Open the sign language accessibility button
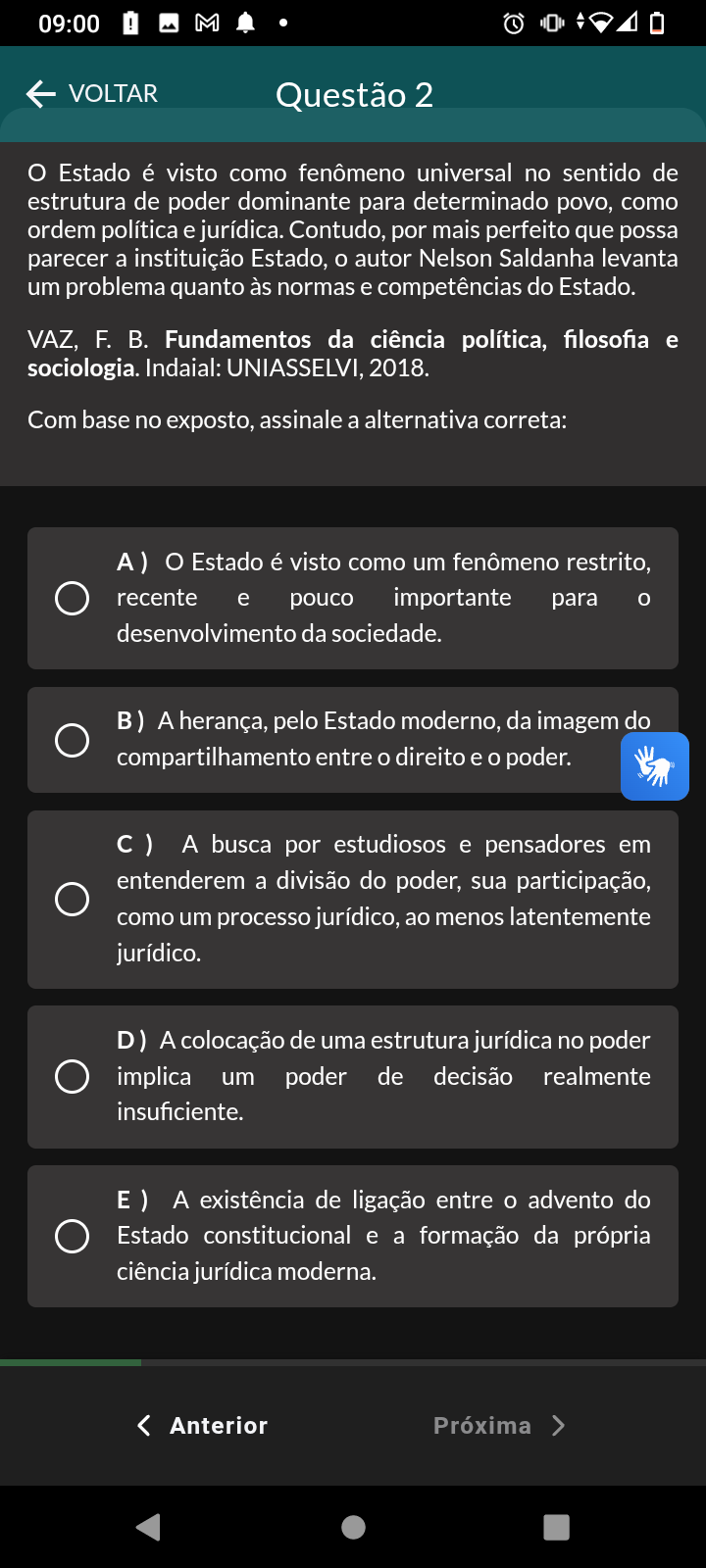Viewport: 706px width, 1568px height. (x=655, y=766)
